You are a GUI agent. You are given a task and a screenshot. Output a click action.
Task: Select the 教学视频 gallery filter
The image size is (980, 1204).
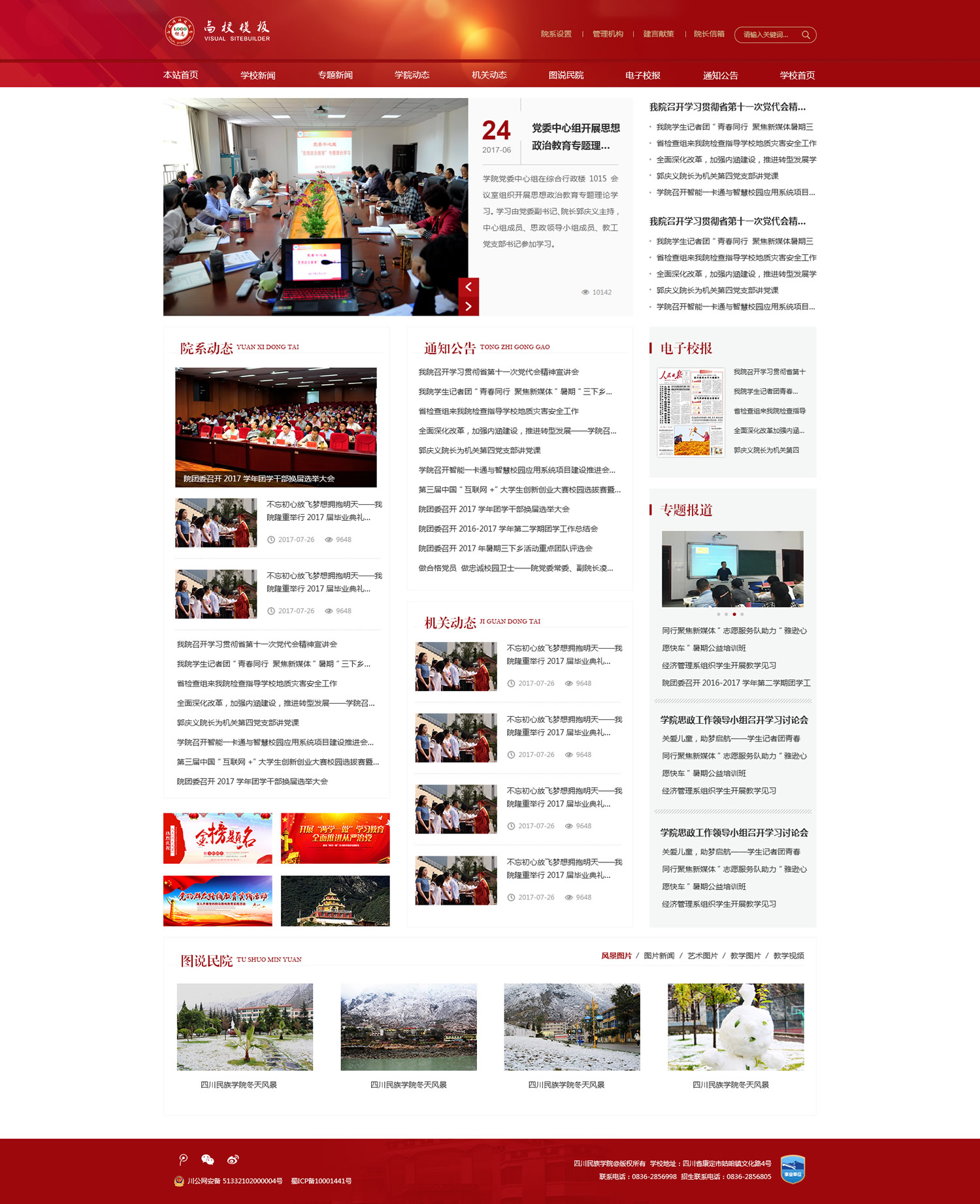pyautogui.click(x=789, y=956)
